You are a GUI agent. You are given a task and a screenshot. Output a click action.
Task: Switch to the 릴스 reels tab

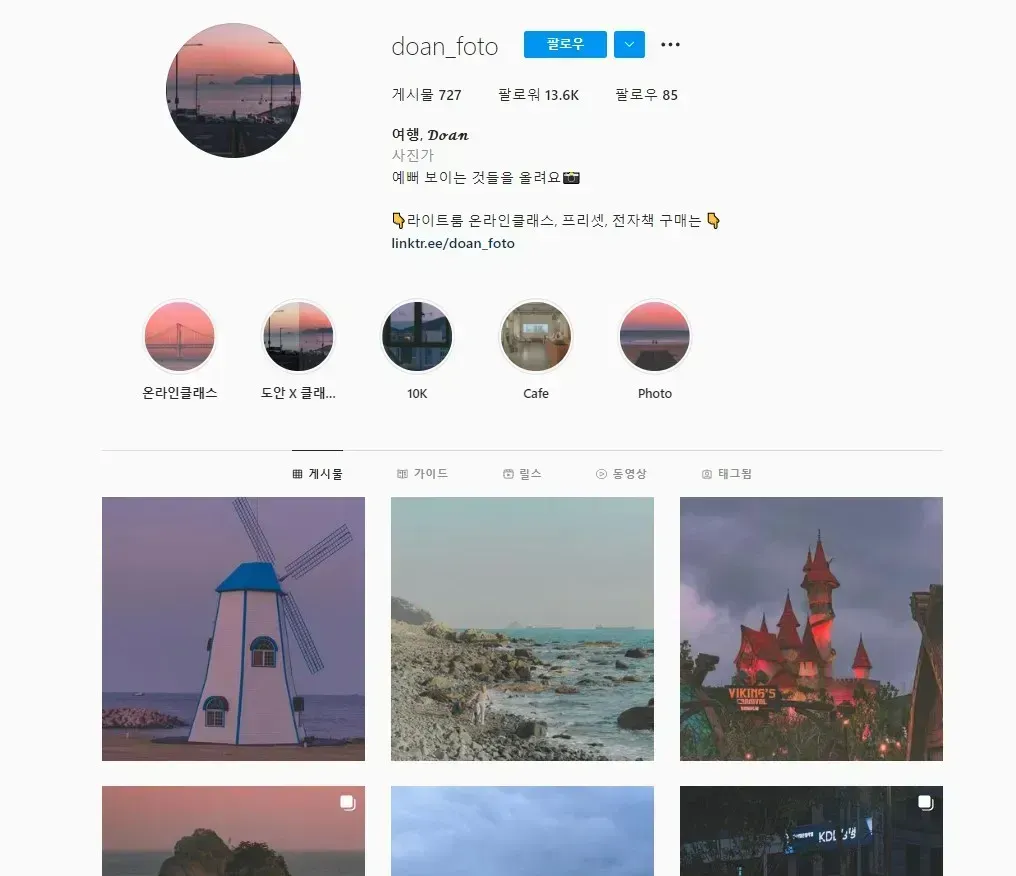[x=522, y=474]
